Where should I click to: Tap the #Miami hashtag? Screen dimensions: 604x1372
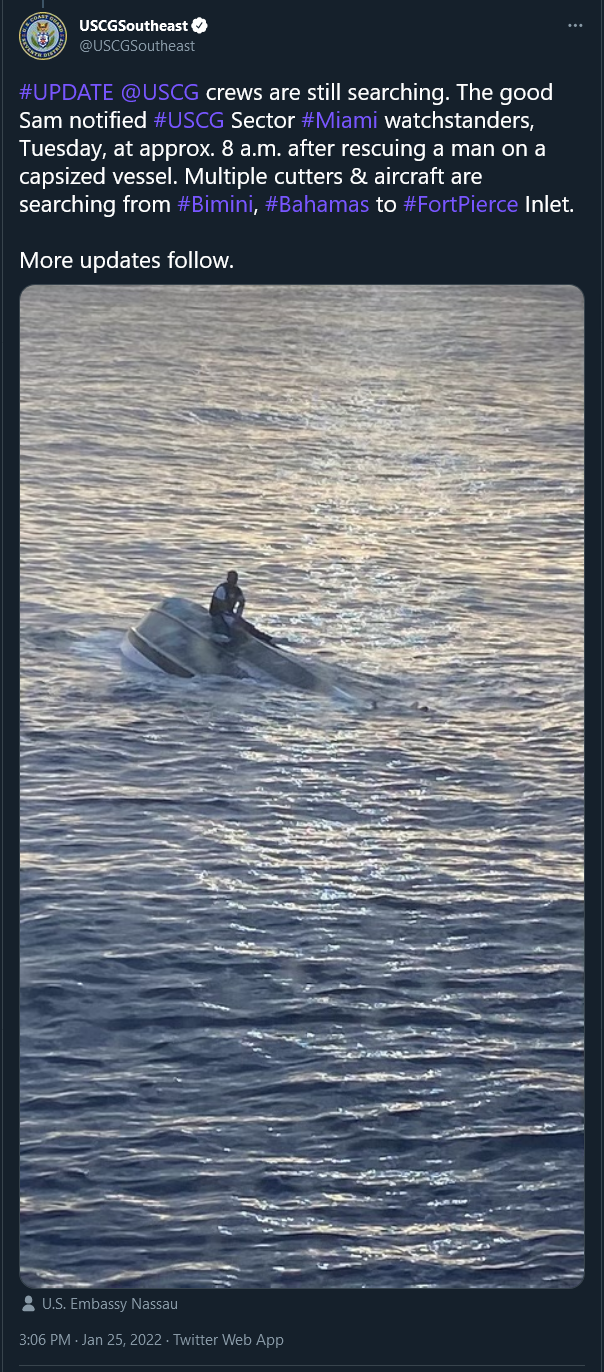click(340, 122)
